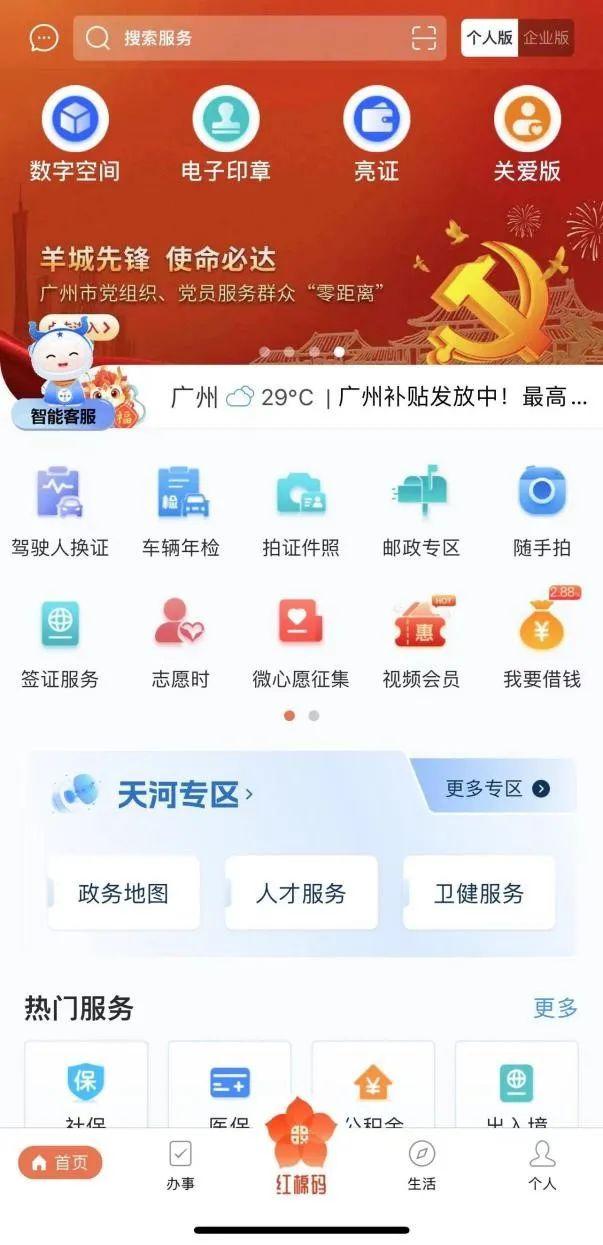
Task: Open the 智能客服 assistant
Action: [x=63, y=380]
